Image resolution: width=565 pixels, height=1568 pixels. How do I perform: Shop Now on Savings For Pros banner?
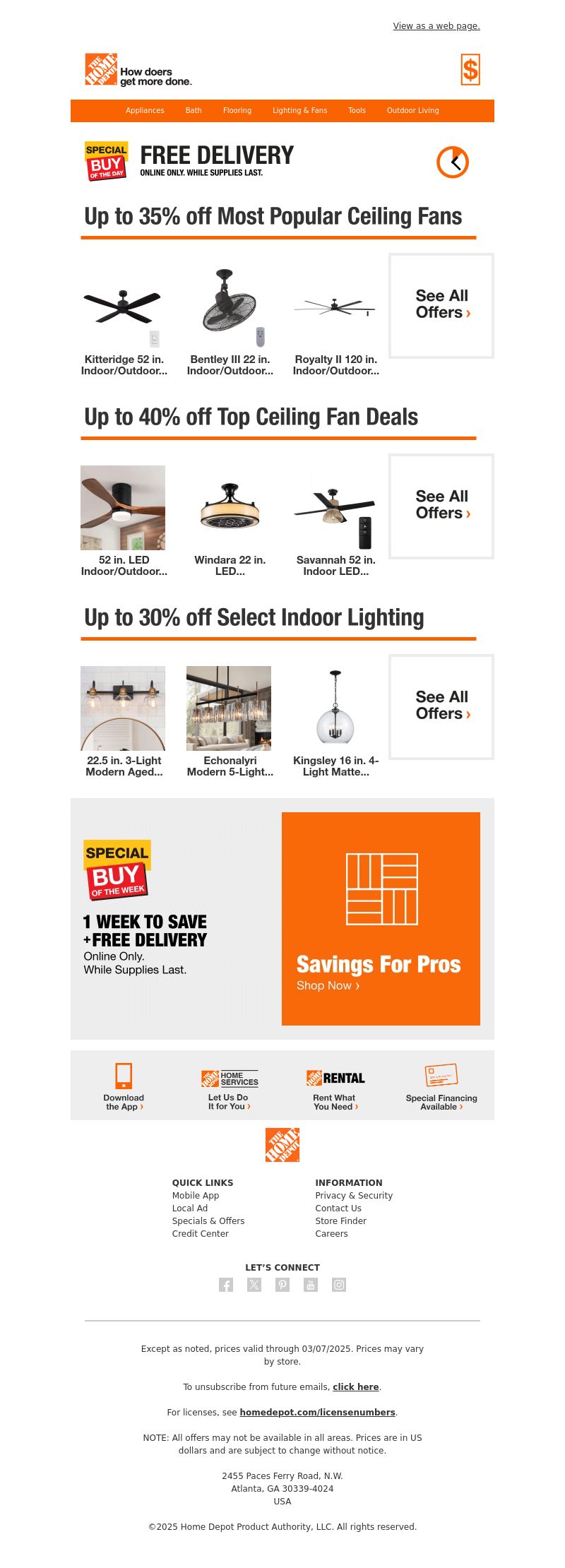click(x=328, y=985)
